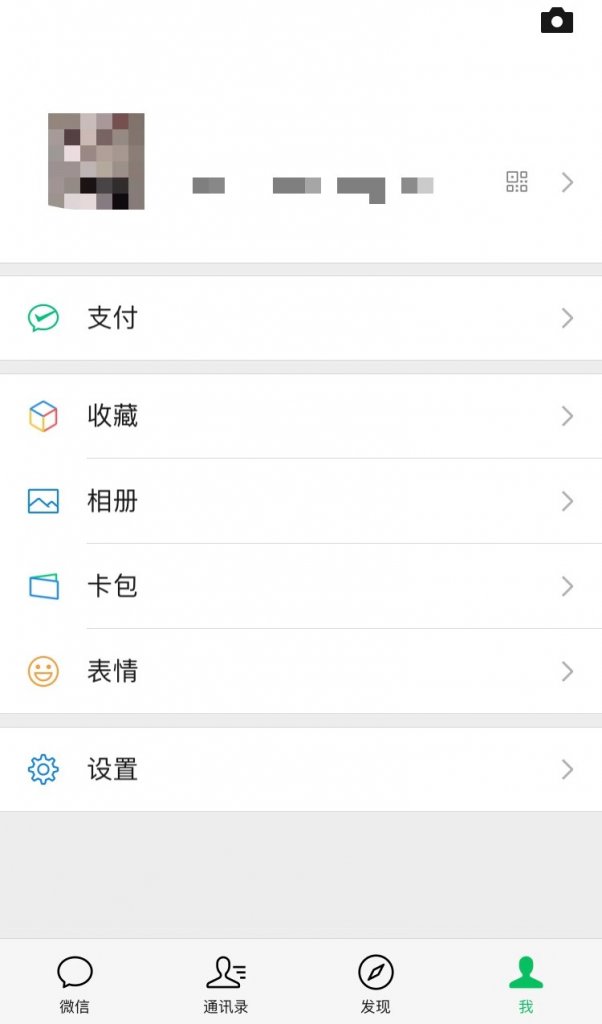Open 收藏 favorites
This screenshot has width=602, height=1024.
click(x=300, y=416)
